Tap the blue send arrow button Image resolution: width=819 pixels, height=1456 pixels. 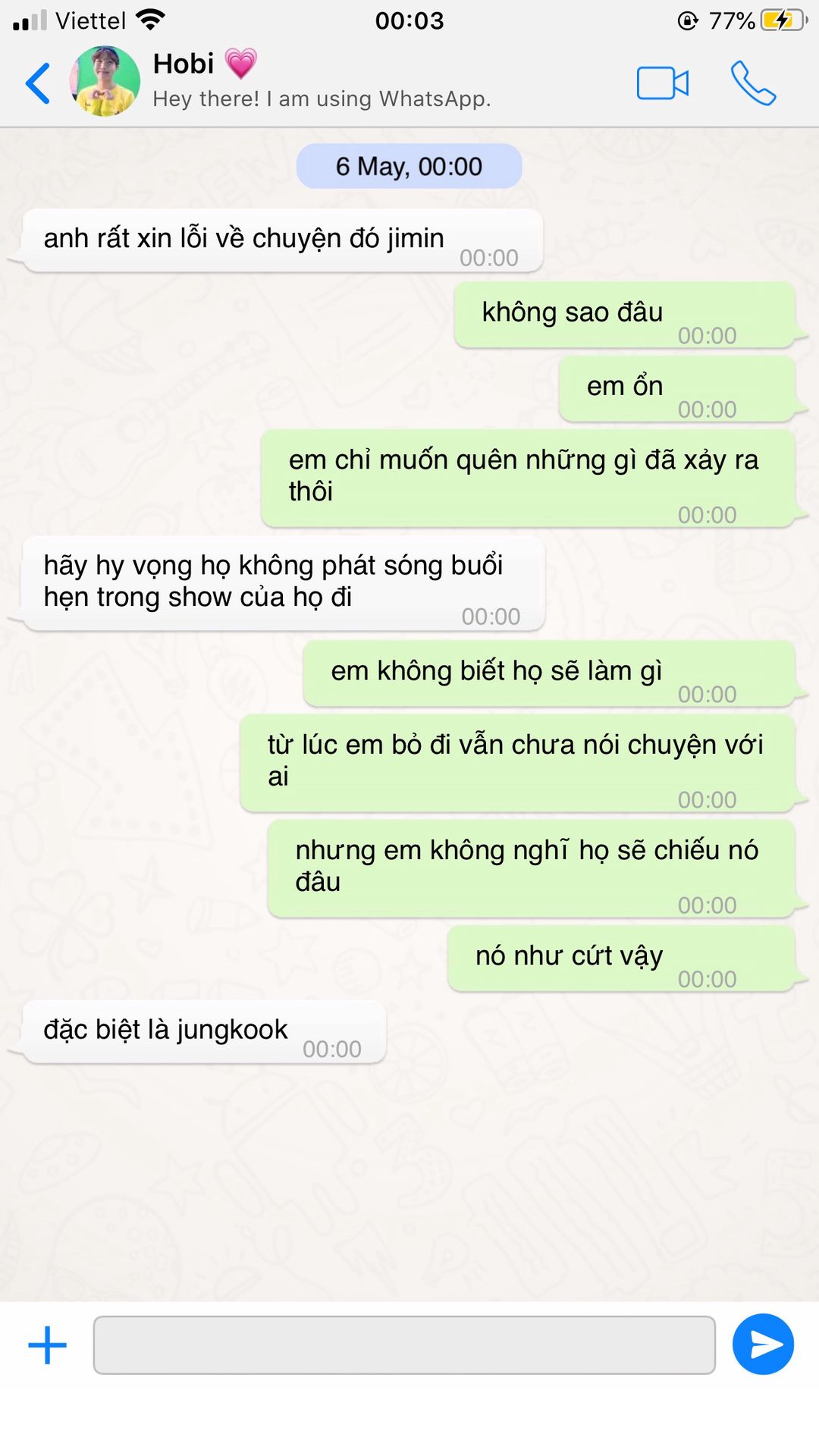coord(763,1345)
